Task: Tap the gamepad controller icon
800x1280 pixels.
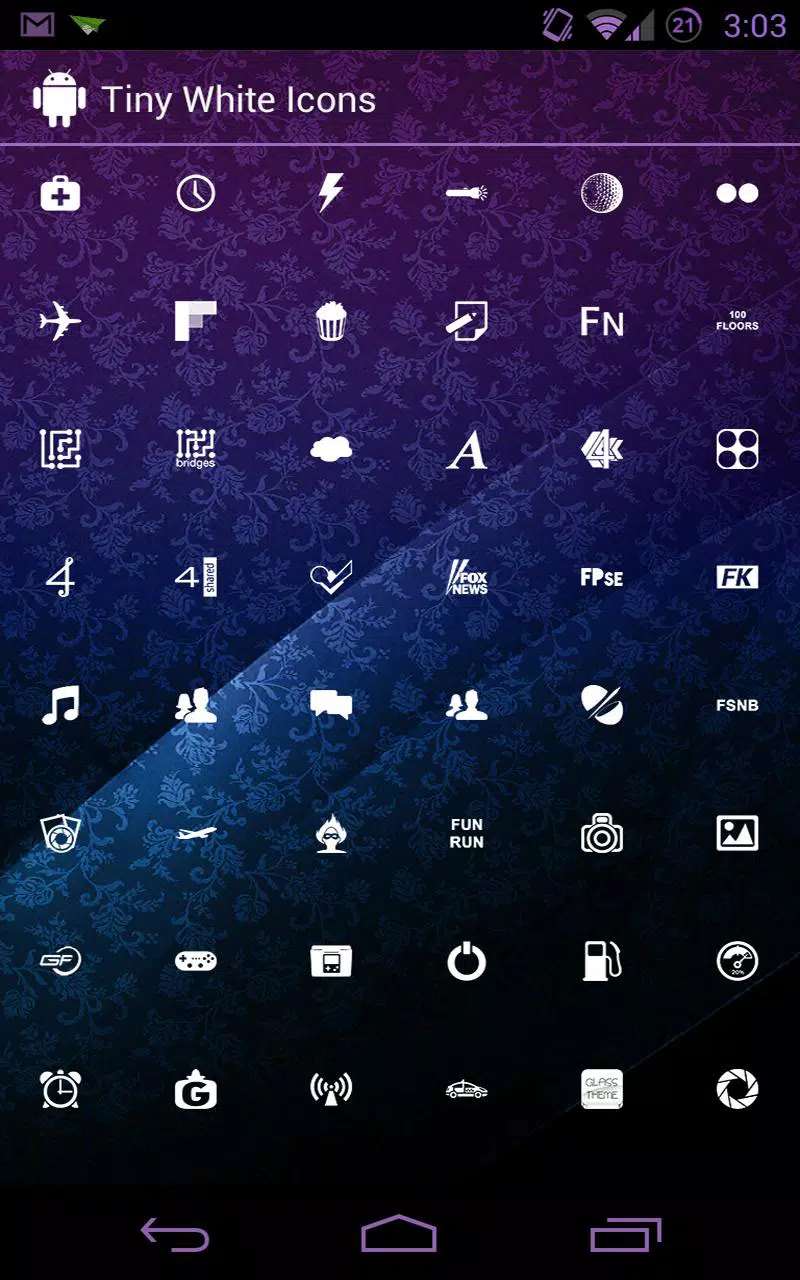Action: pyautogui.click(x=196, y=963)
